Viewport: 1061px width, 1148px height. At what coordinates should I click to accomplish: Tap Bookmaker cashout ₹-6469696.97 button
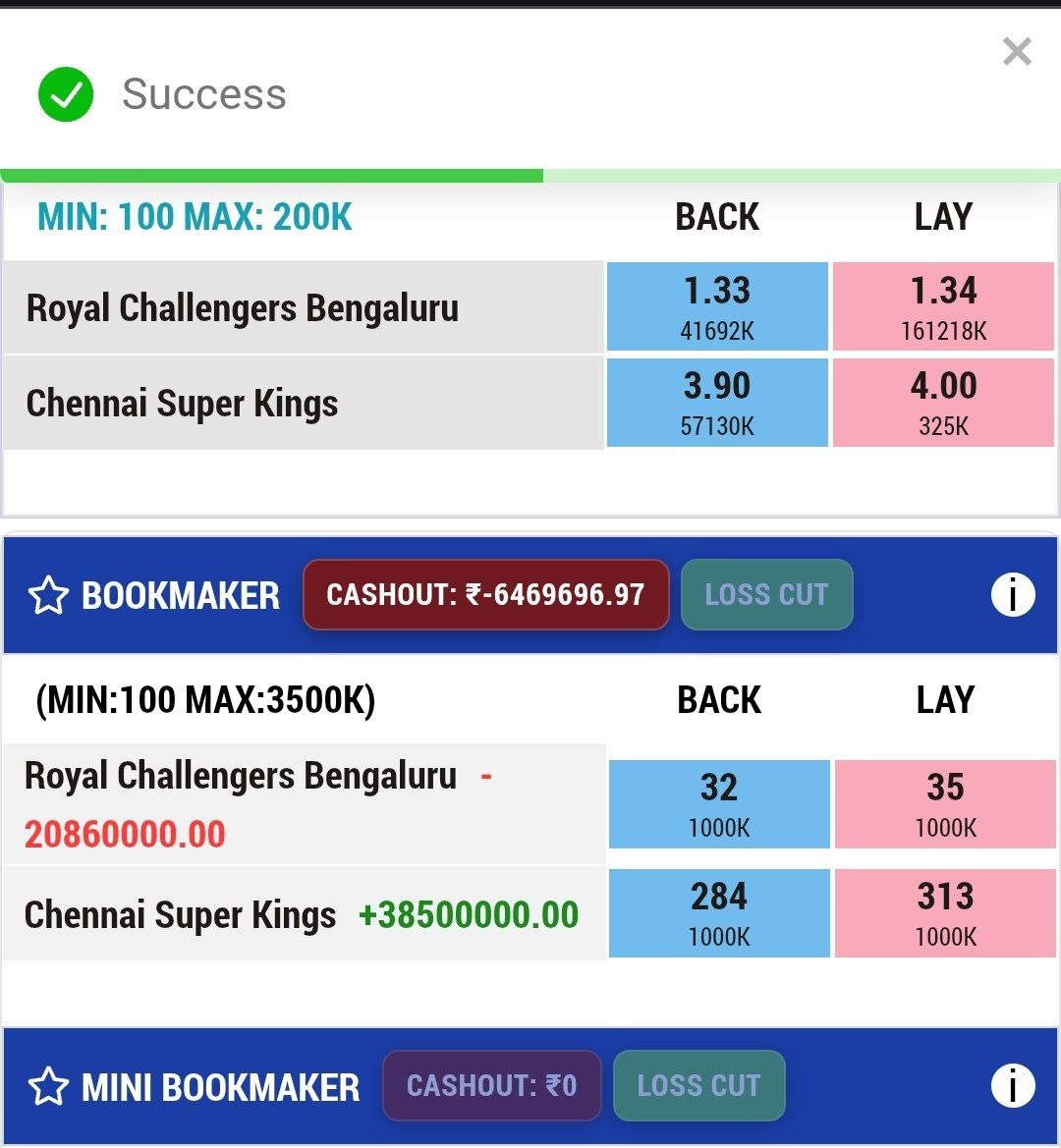coord(485,595)
